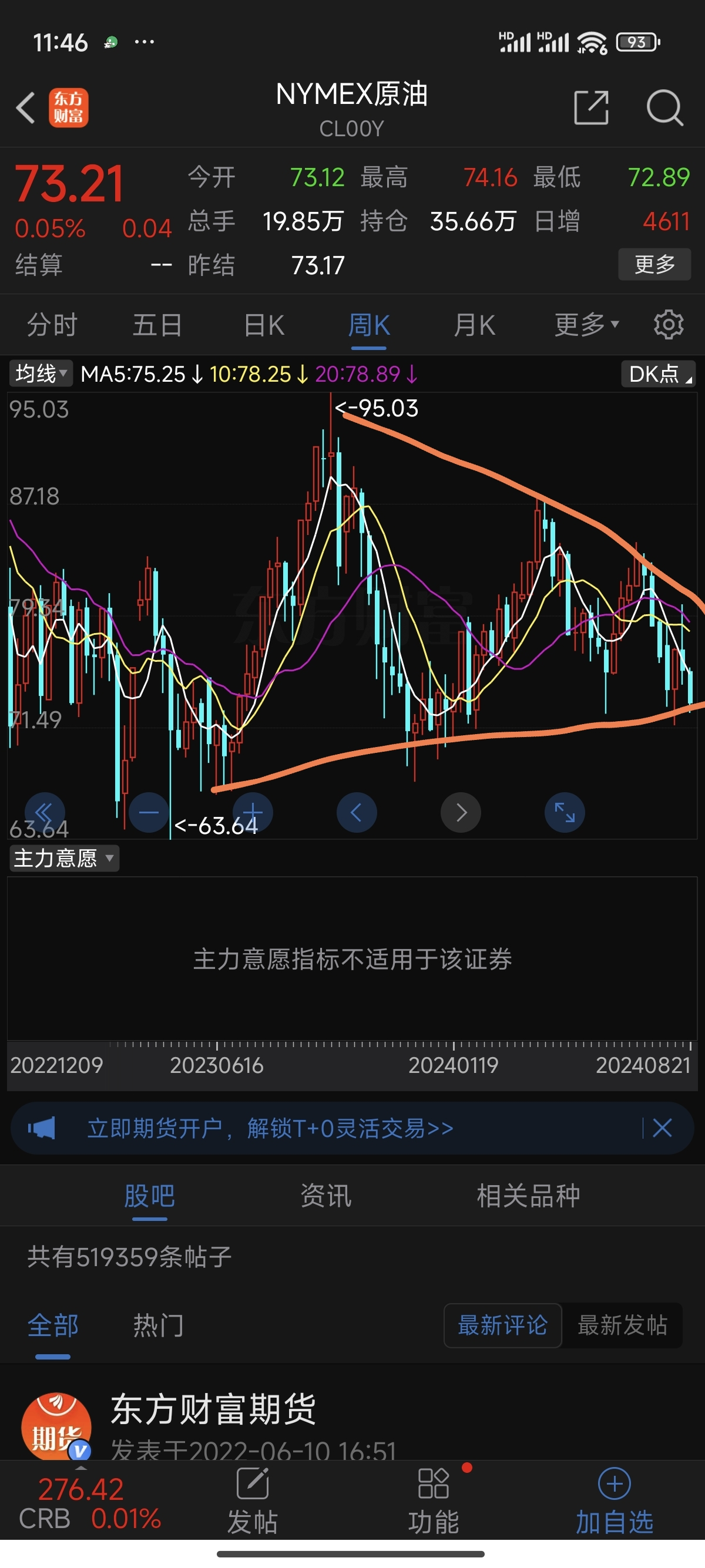705x1568 pixels.
Task: Tap 更多 button for more quote details
Action: coord(654,264)
